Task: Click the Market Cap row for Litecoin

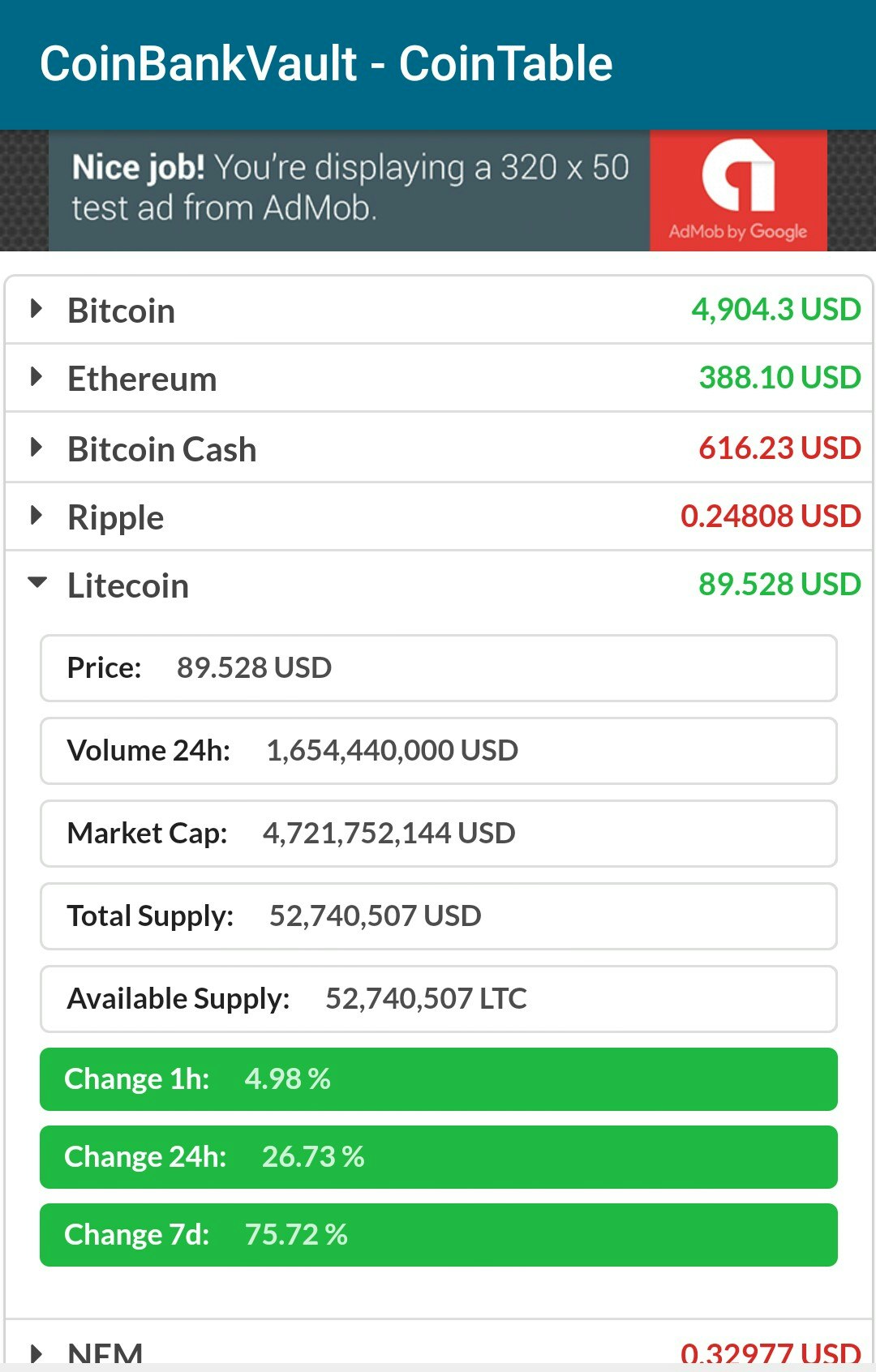Action: (x=436, y=833)
